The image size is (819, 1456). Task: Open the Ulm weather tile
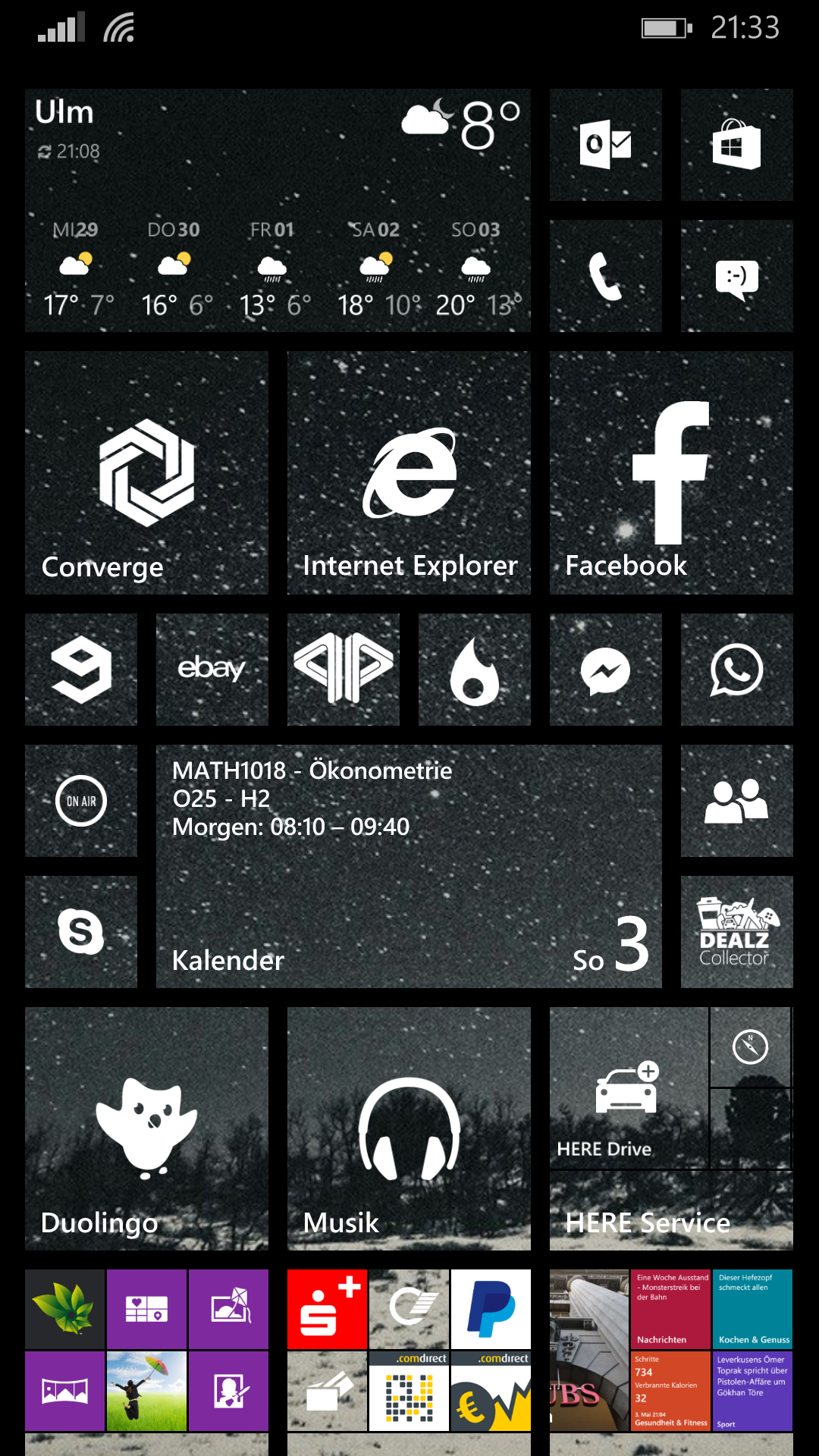pyautogui.click(x=278, y=210)
